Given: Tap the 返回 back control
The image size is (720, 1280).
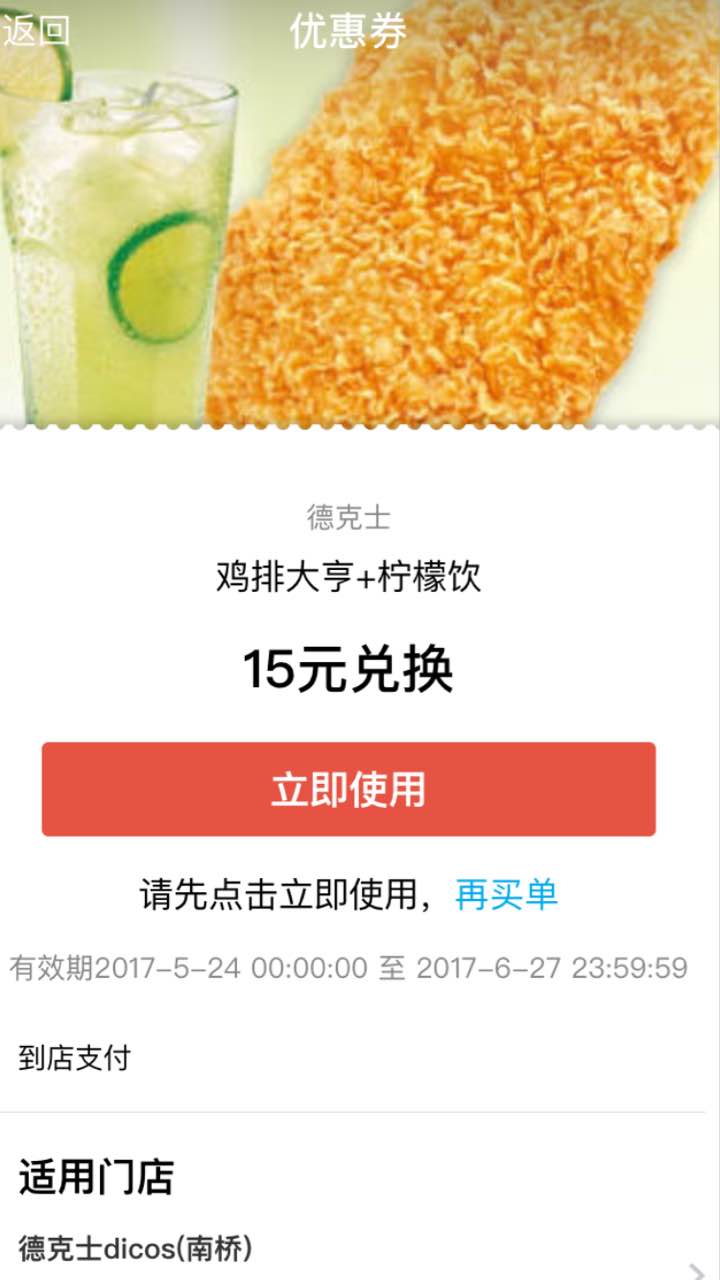Looking at the screenshot, I should coord(35,33).
